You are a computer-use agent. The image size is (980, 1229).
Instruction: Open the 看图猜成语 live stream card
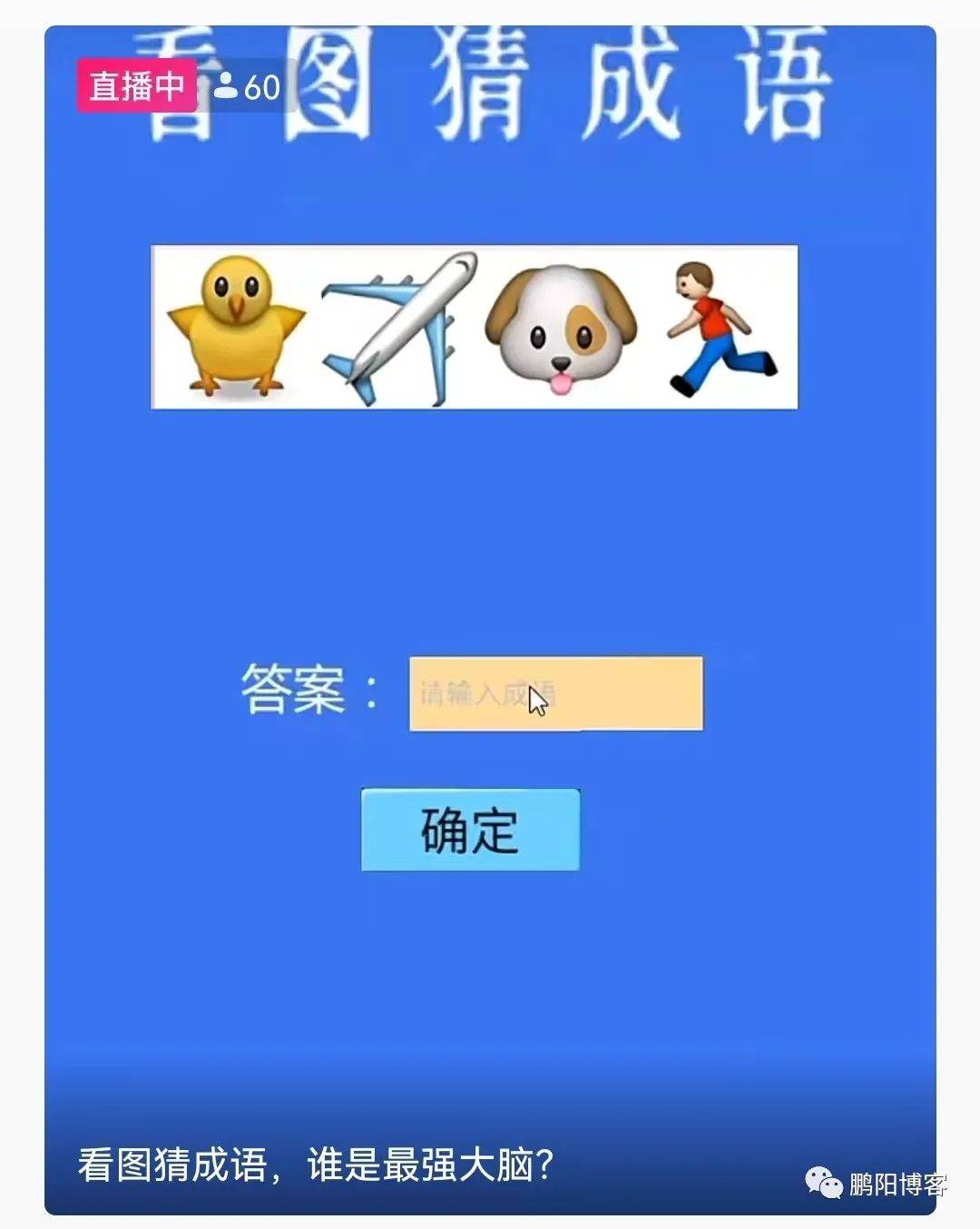(x=490, y=545)
